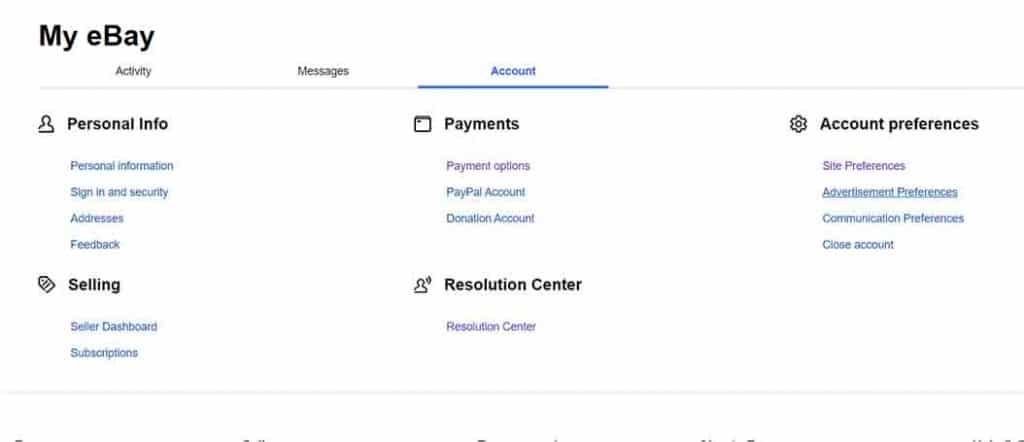View Subscriptions under Selling

(x=104, y=352)
